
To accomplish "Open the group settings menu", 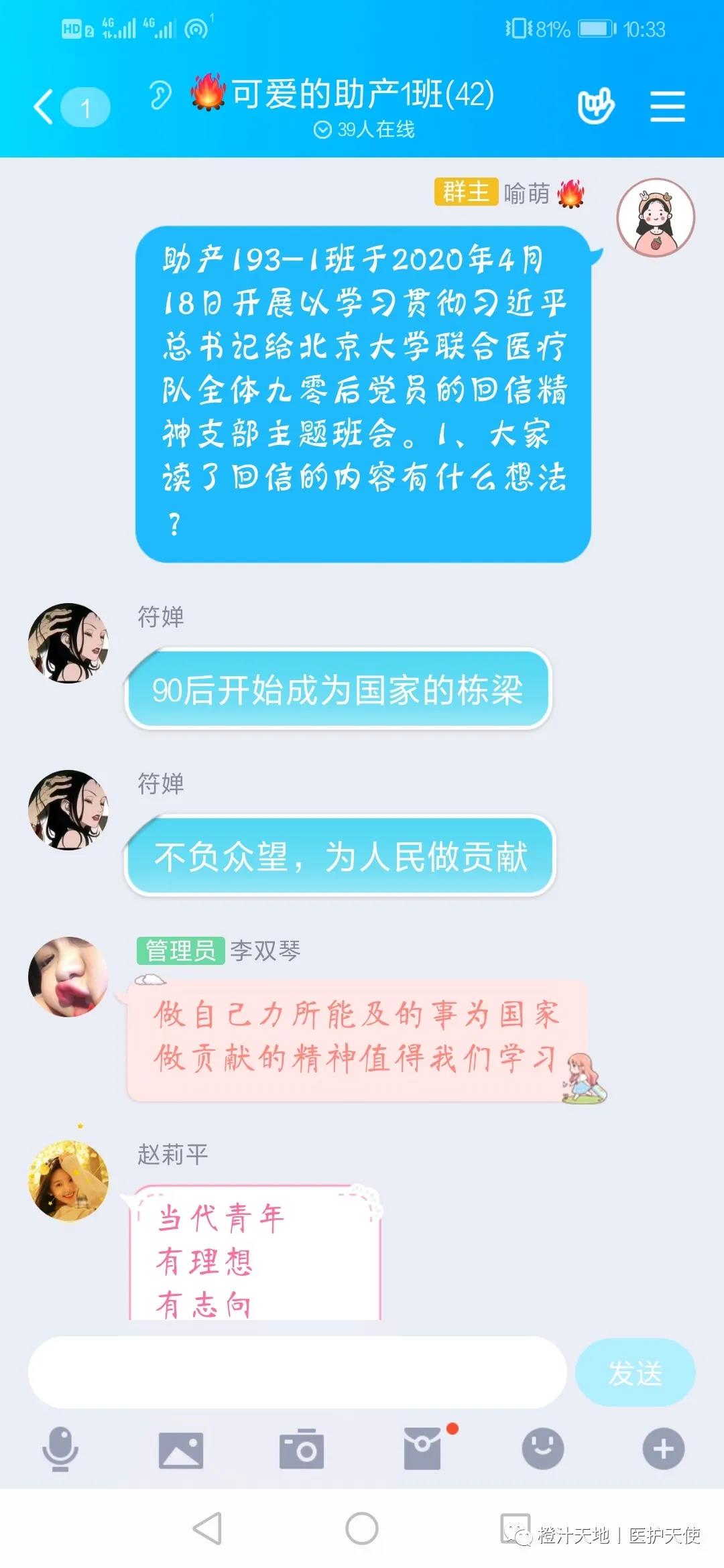I will (x=667, y=107).
